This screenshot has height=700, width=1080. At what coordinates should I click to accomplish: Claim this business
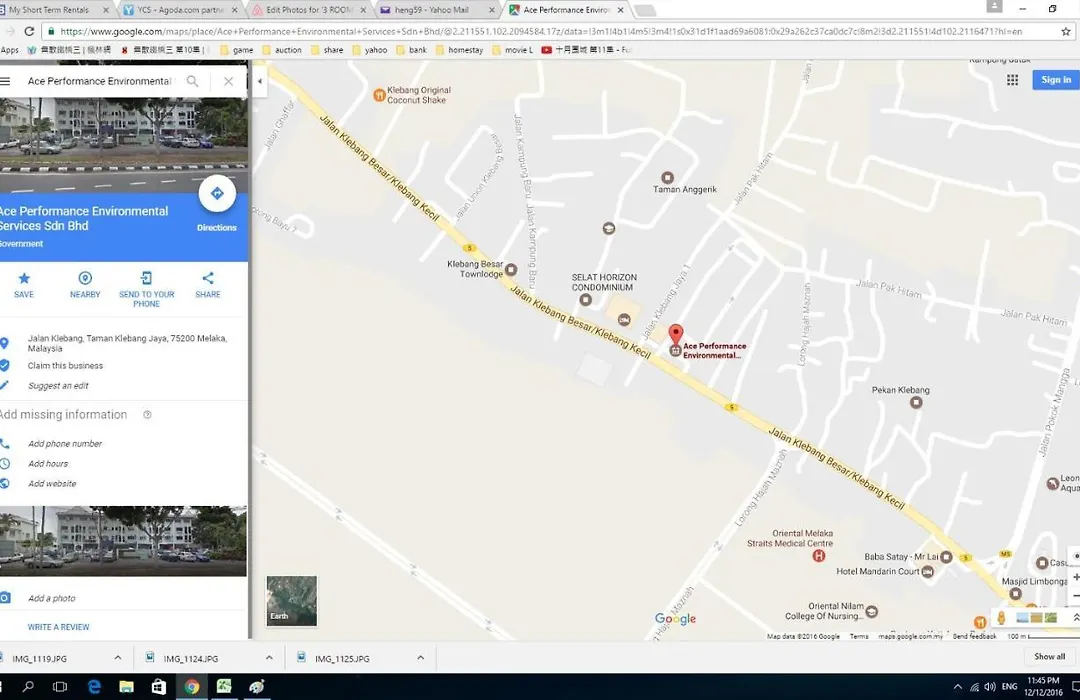click(x=65, y=366)
